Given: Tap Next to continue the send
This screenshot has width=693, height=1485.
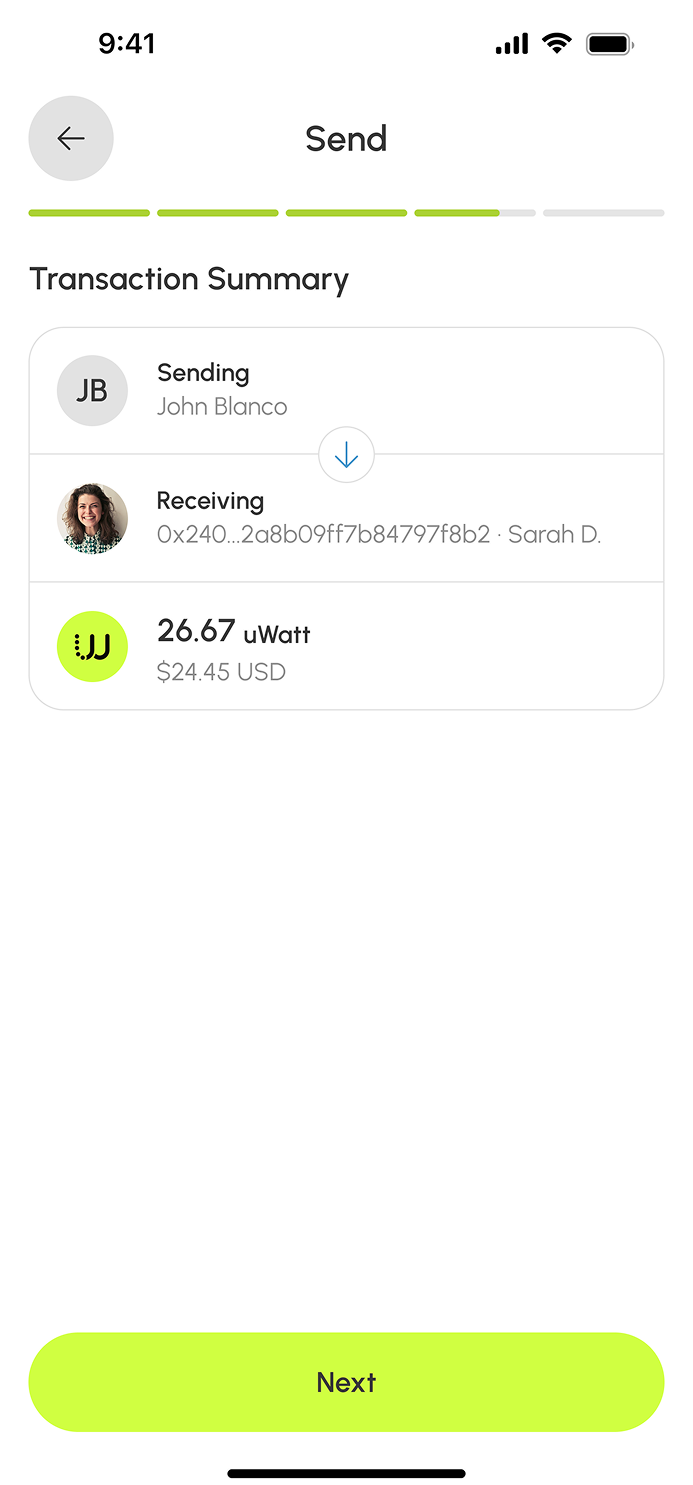Looking at the screenshot, I should (x=346, y=1381).
